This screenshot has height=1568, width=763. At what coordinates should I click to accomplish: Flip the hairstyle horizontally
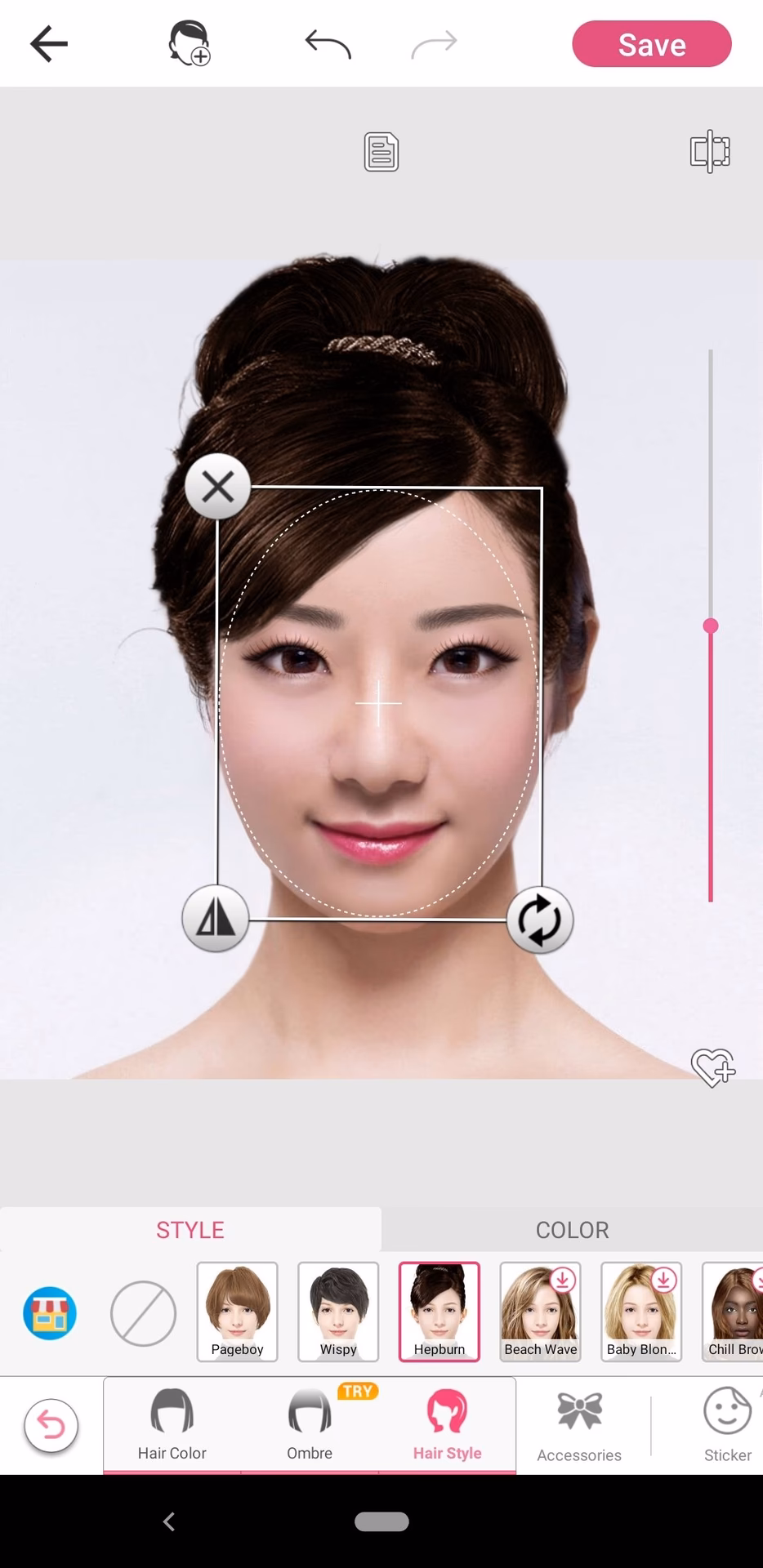click(x=215, y=919)
